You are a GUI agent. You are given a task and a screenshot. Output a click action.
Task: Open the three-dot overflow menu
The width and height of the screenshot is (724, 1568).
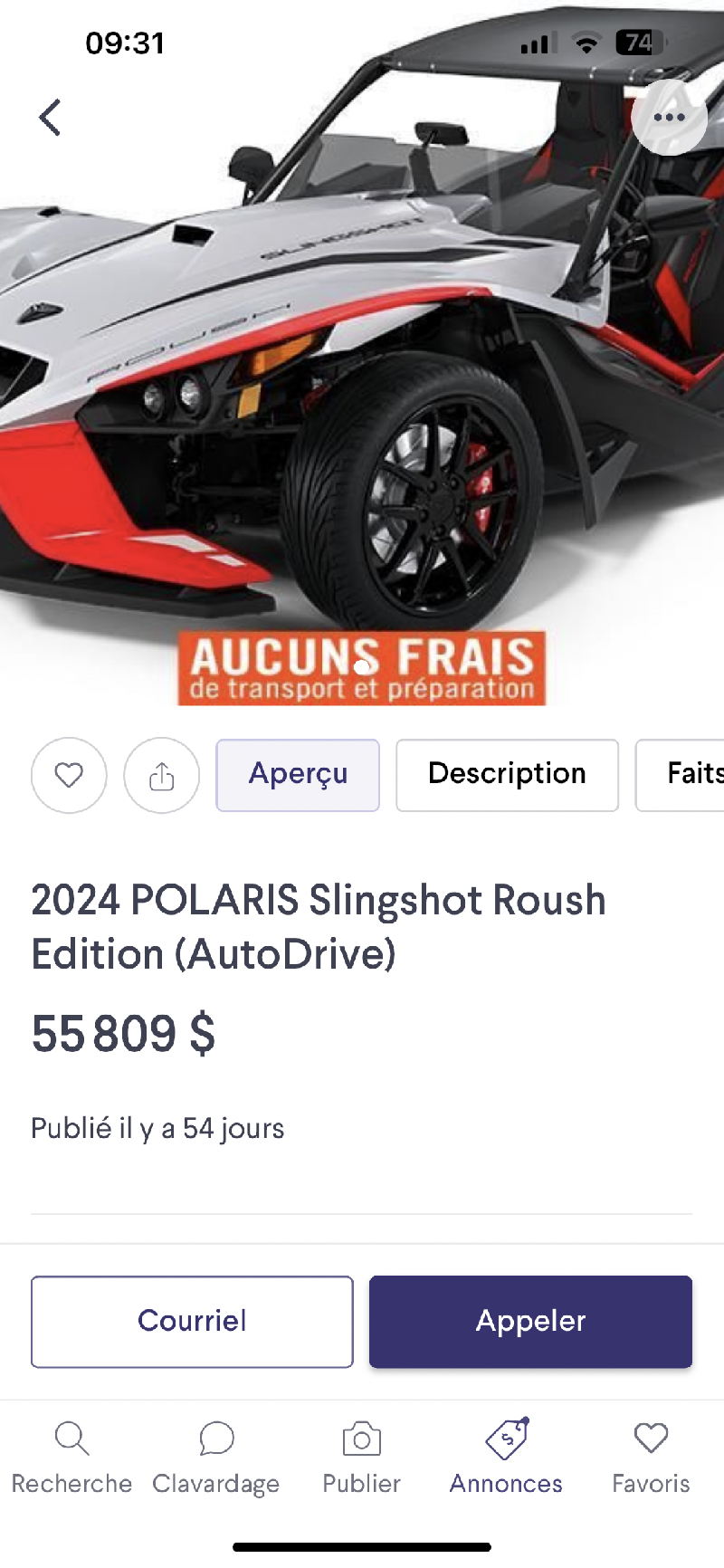point(669,118)
